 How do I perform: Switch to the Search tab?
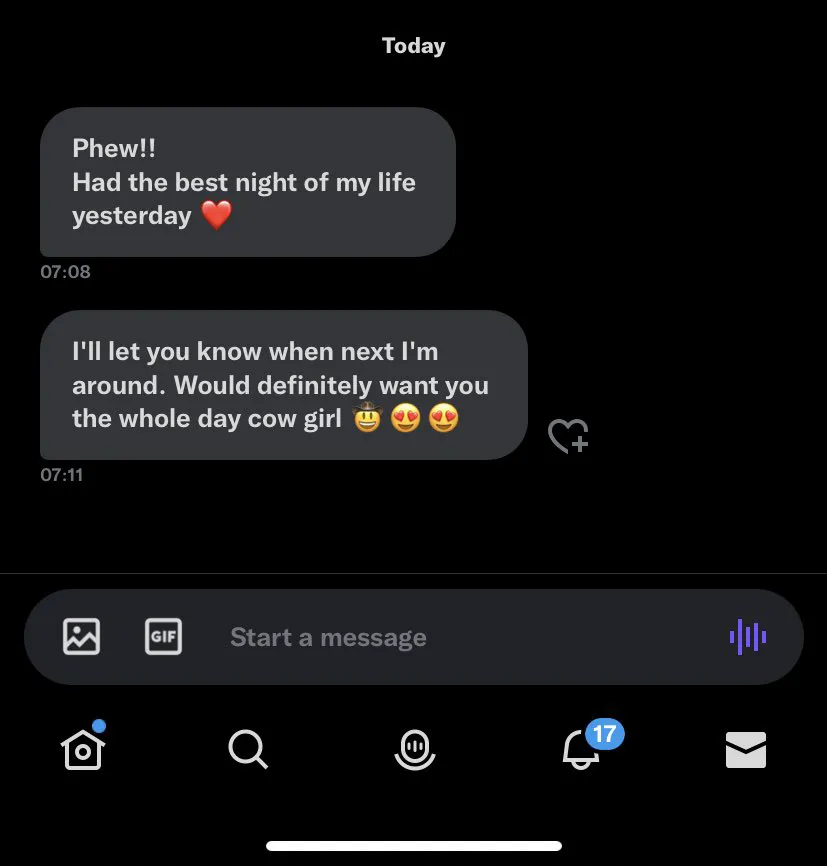tap(247, 749)
